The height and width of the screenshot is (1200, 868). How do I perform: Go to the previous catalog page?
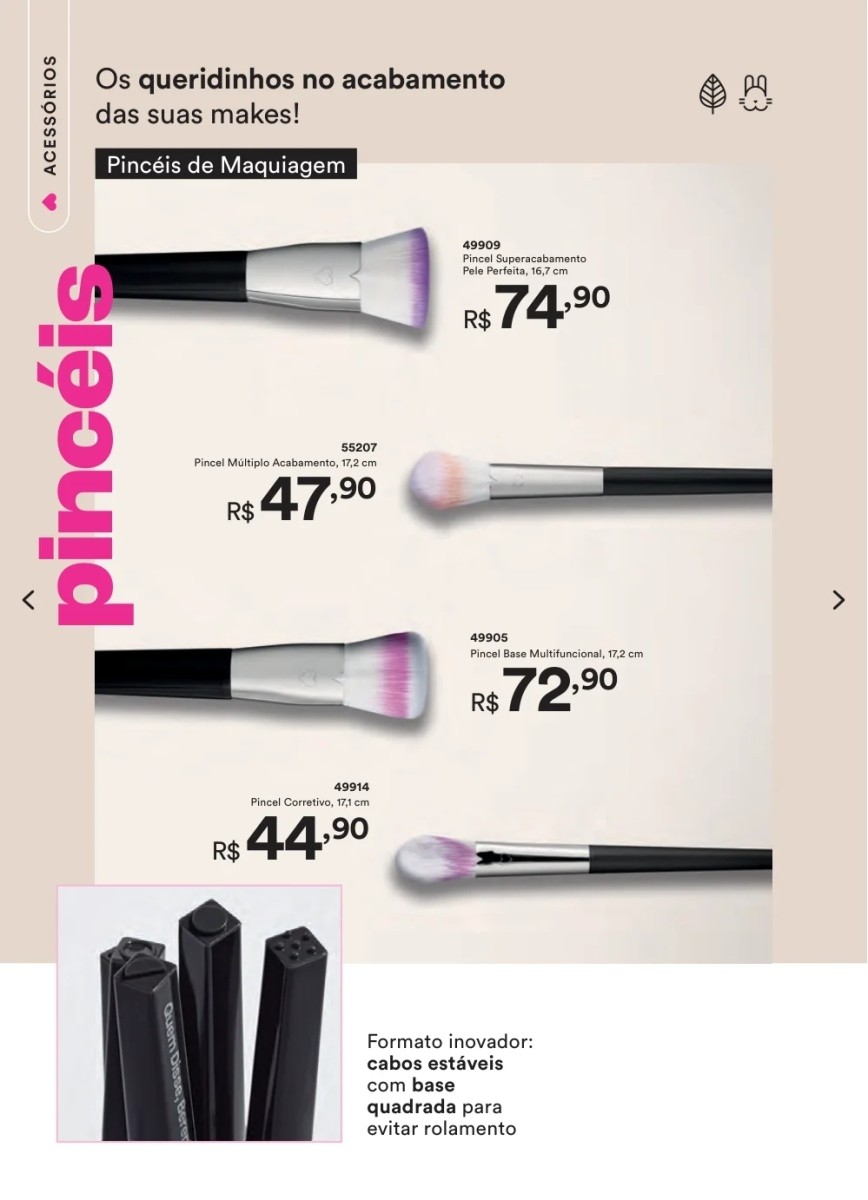28,600
